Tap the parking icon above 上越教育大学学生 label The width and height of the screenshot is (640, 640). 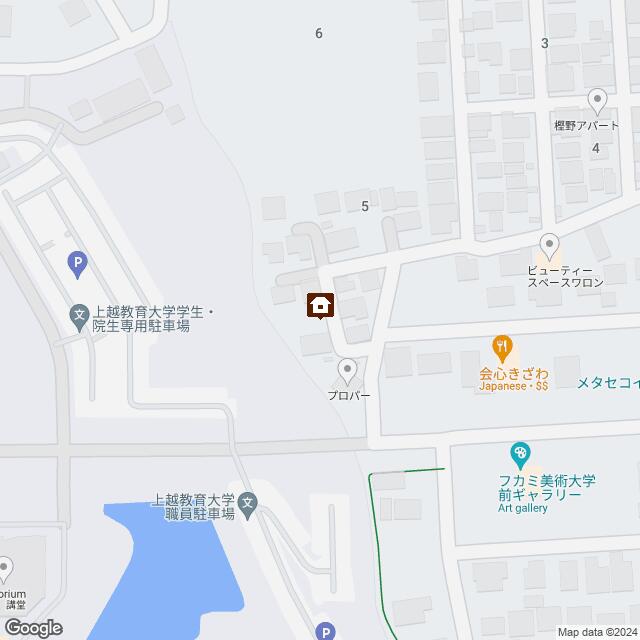(x=78, y=265)
